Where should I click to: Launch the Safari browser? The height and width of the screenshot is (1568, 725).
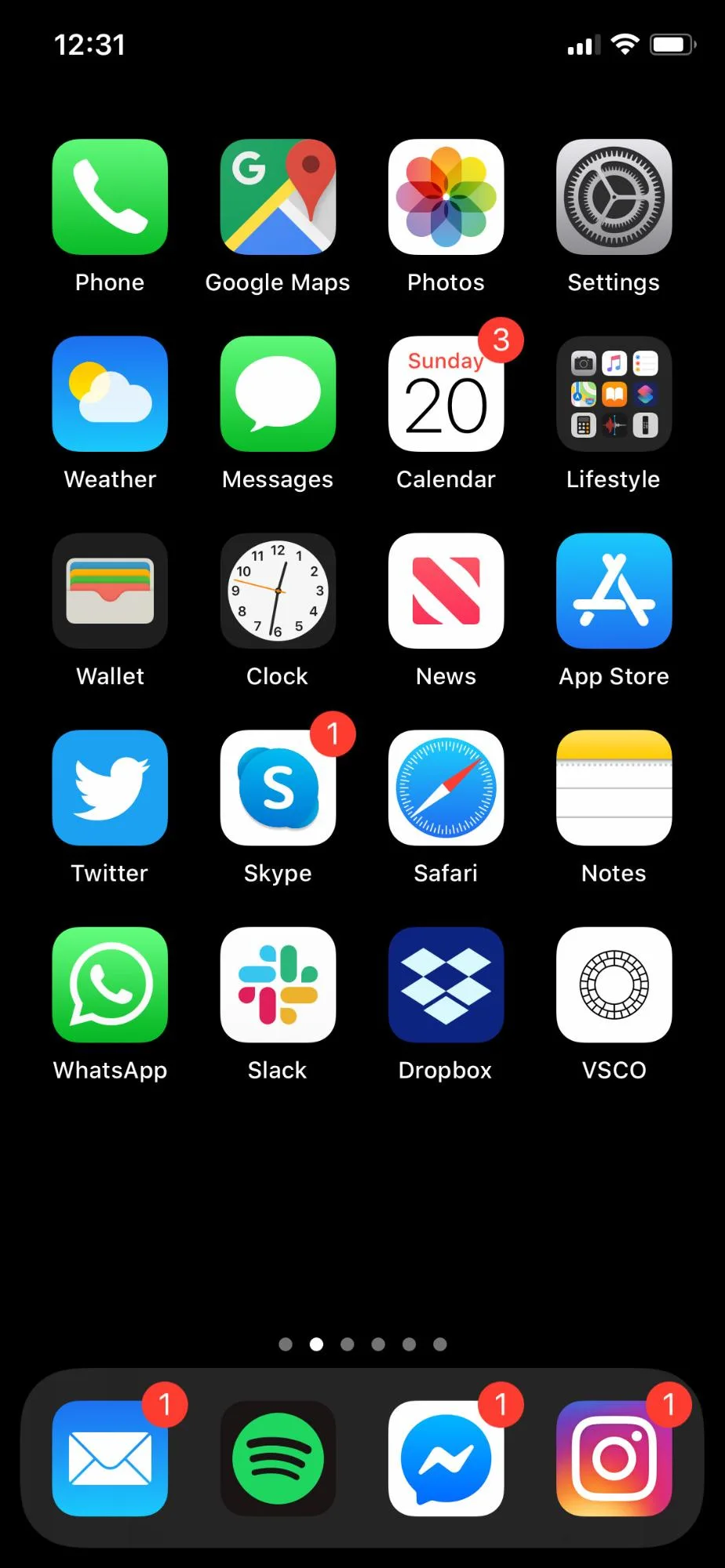[x=446, y=788]
